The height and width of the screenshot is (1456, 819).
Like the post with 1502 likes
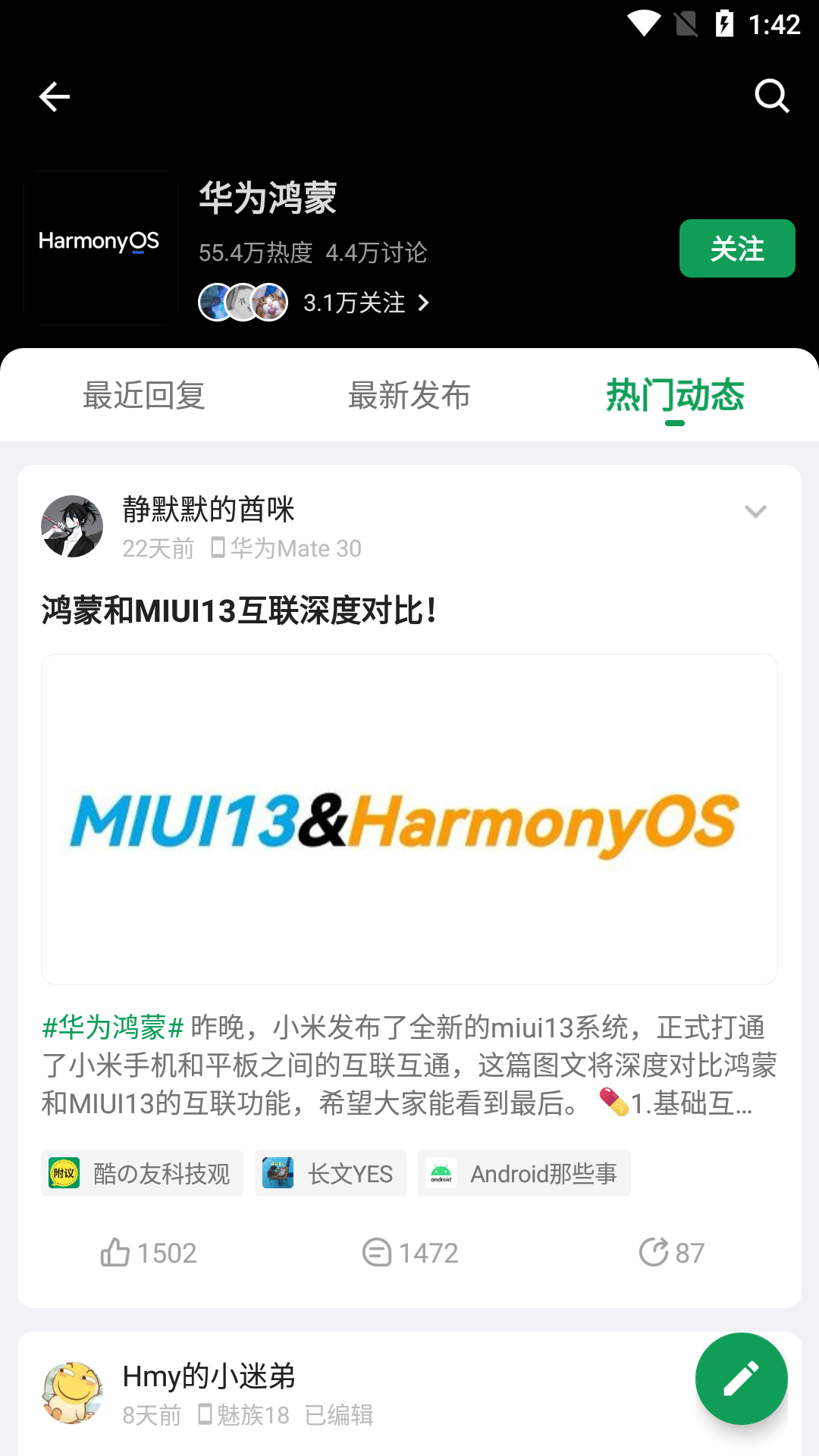click(149, 1253)
